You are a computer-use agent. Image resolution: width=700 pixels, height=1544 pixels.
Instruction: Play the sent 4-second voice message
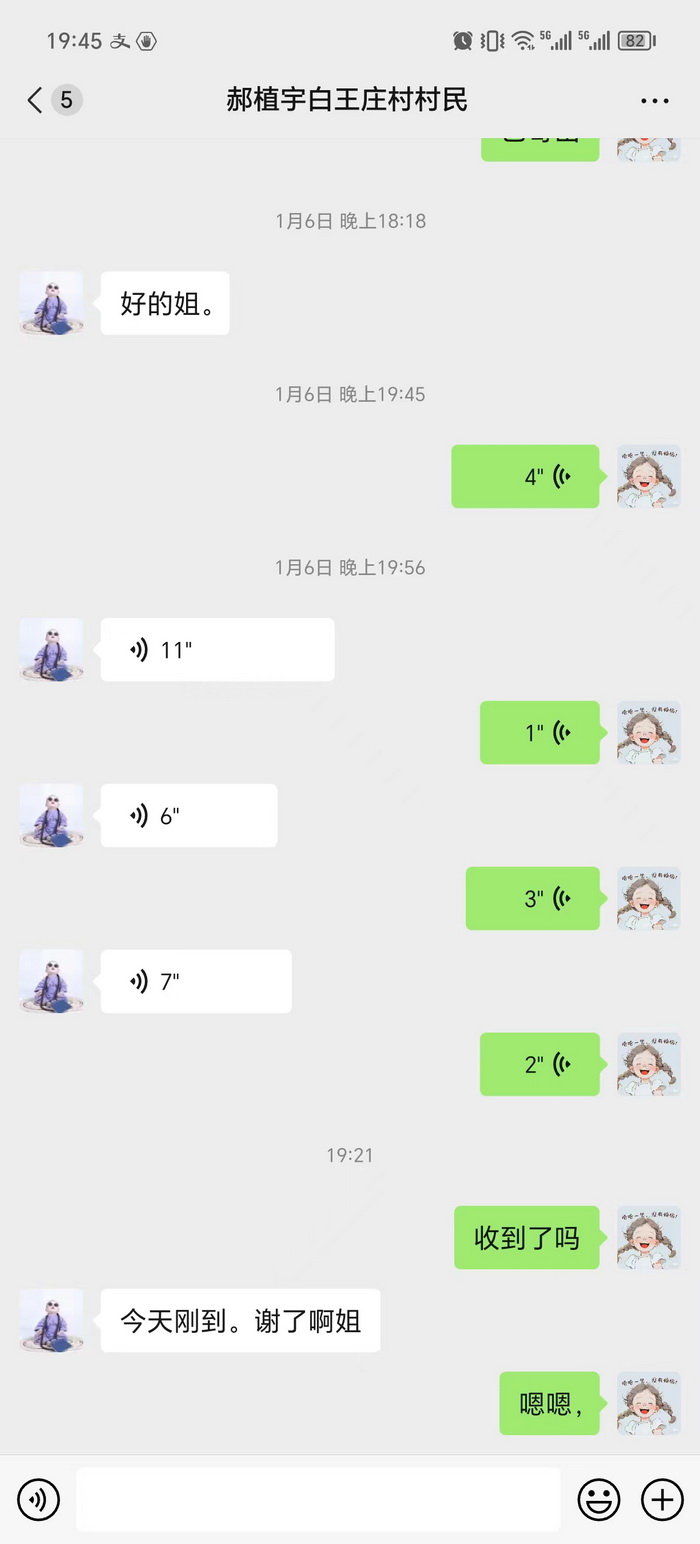(x=525, y=477)
